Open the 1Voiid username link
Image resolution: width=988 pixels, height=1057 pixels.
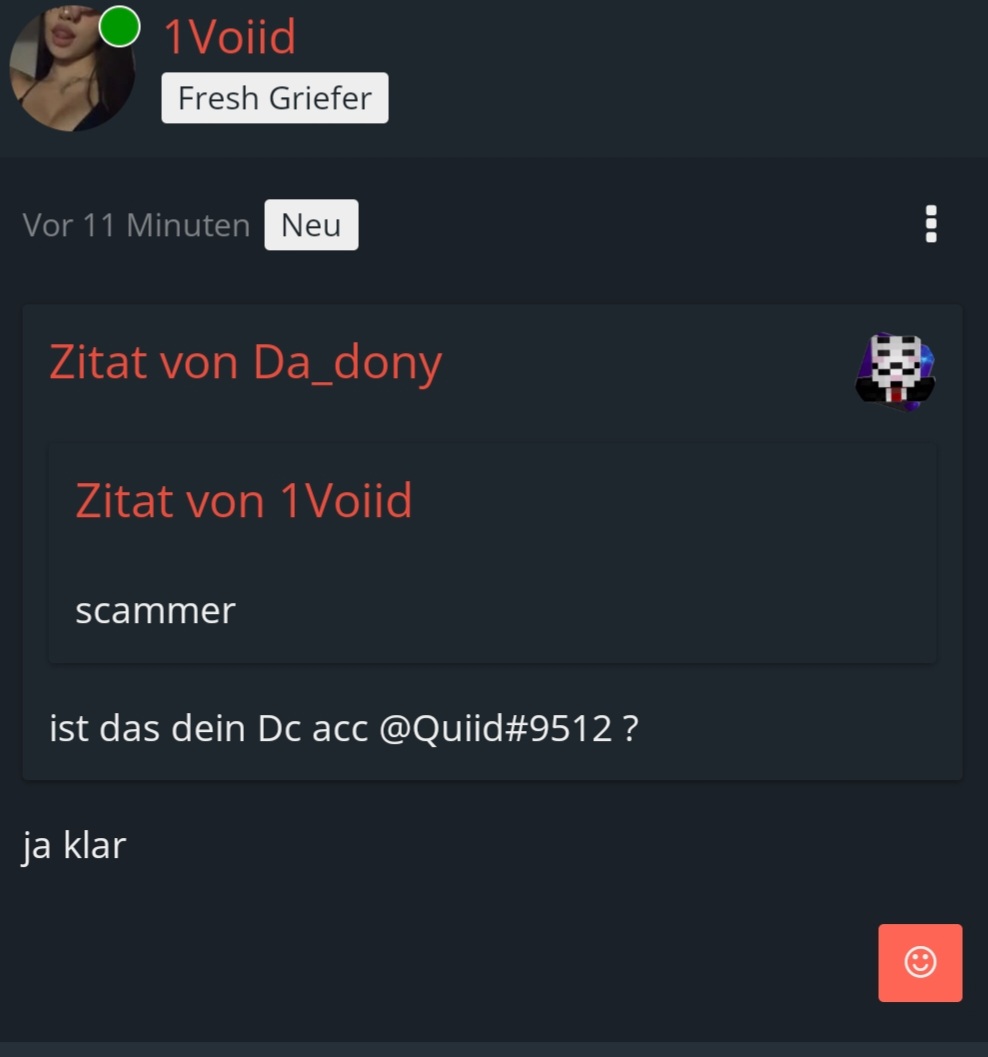click(x=229, y=36)
